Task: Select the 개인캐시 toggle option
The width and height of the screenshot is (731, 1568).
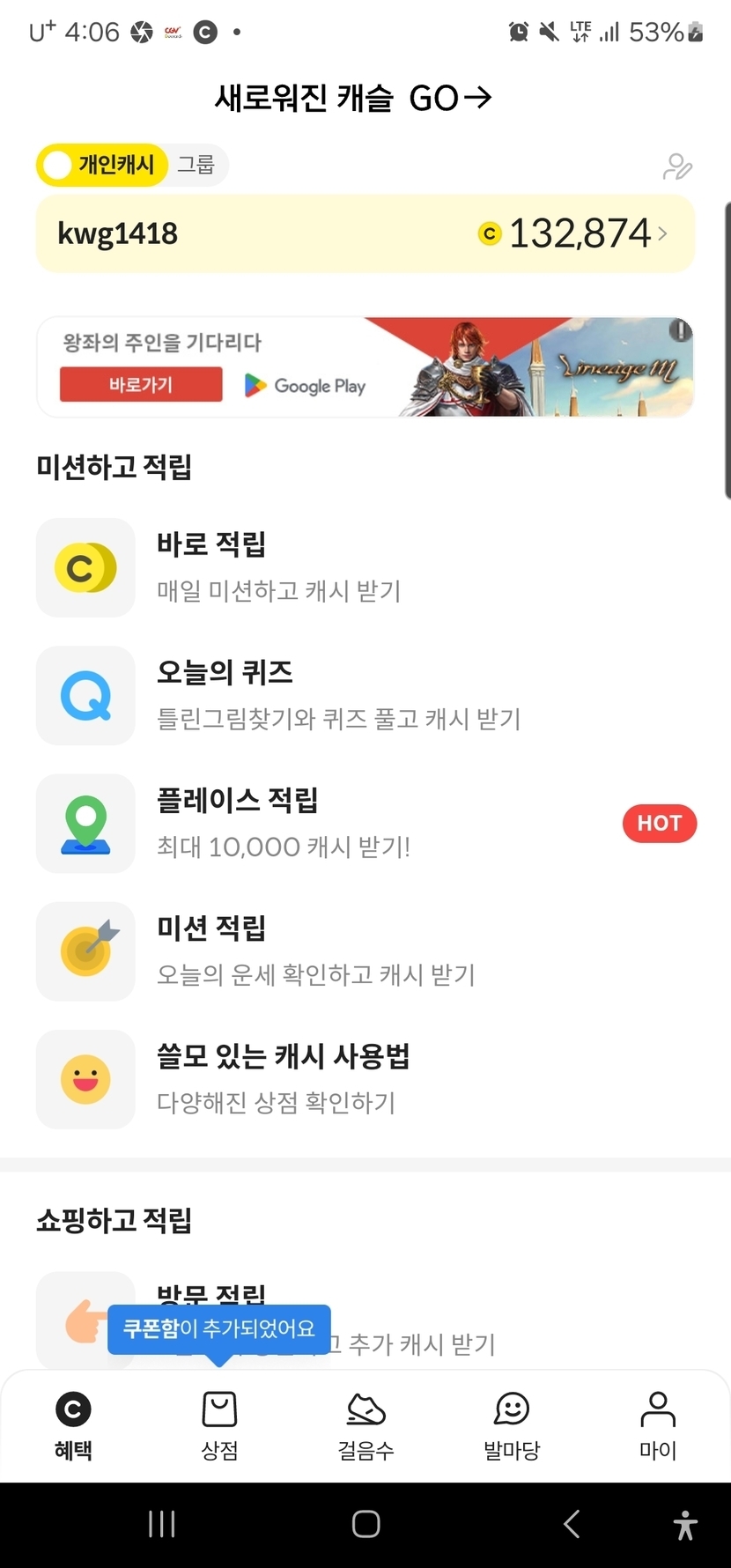Action: [x=102, y=165]
